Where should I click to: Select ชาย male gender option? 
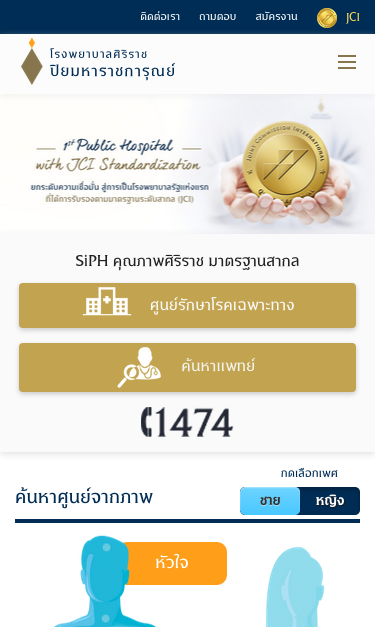pos(270,501)
